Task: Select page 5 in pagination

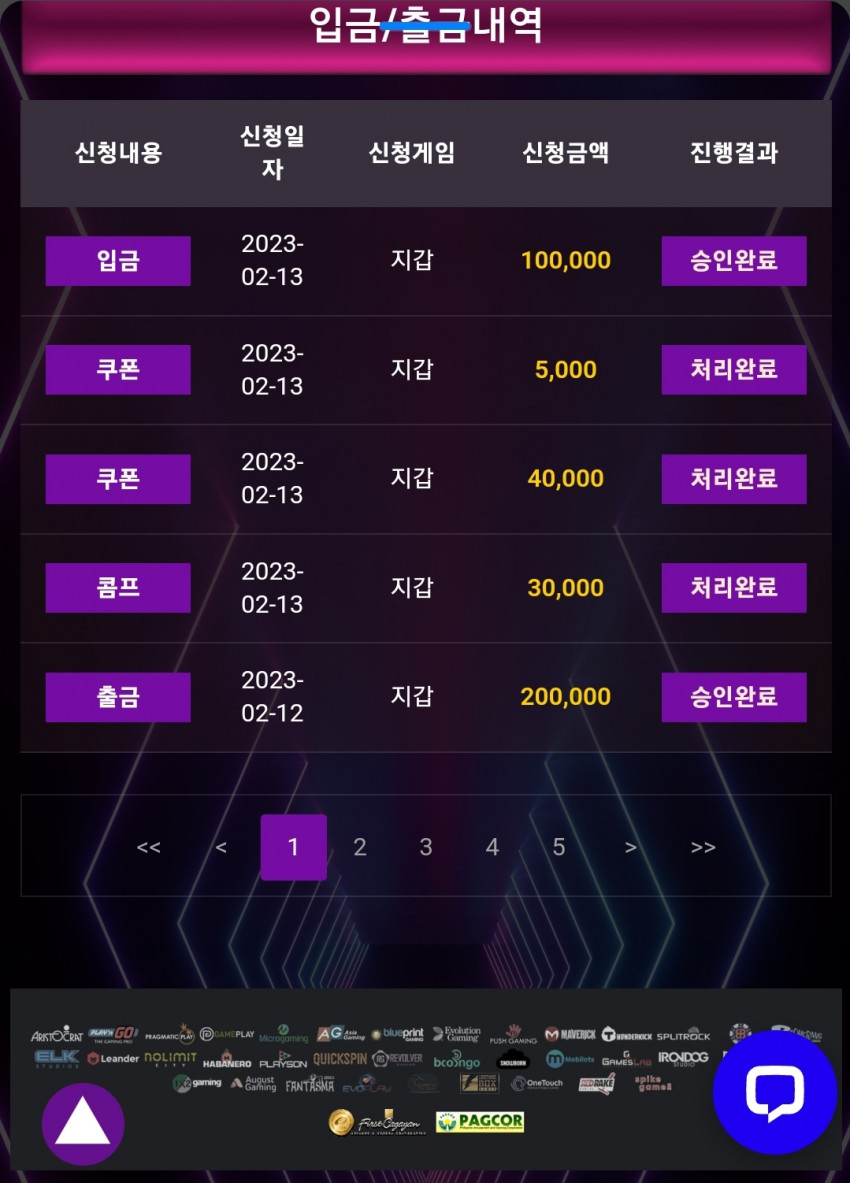Action: click(559, 847)
